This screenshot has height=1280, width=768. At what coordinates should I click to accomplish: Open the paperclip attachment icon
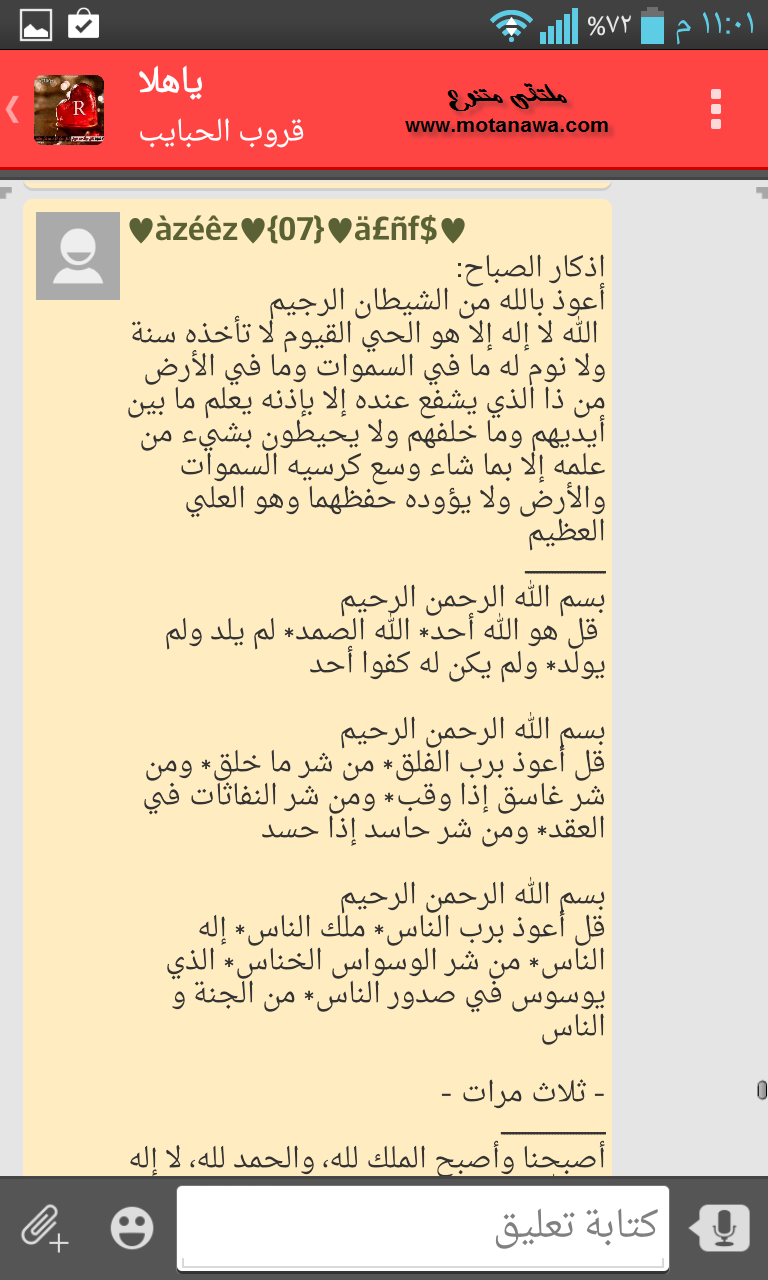tap(46, 1228)
